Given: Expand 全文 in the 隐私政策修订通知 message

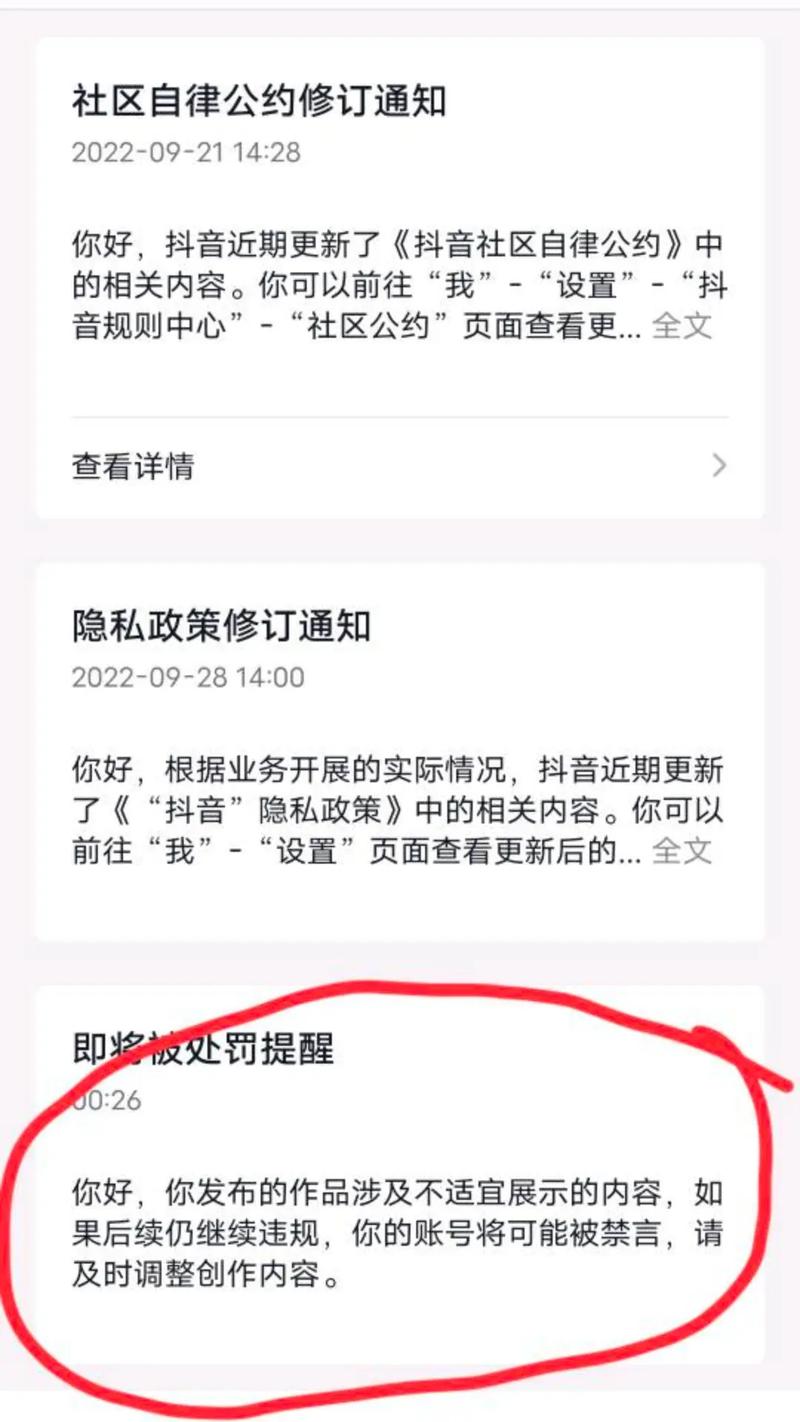Looking at the screenshot, I should pyautogui.click(x=682, y=850).
